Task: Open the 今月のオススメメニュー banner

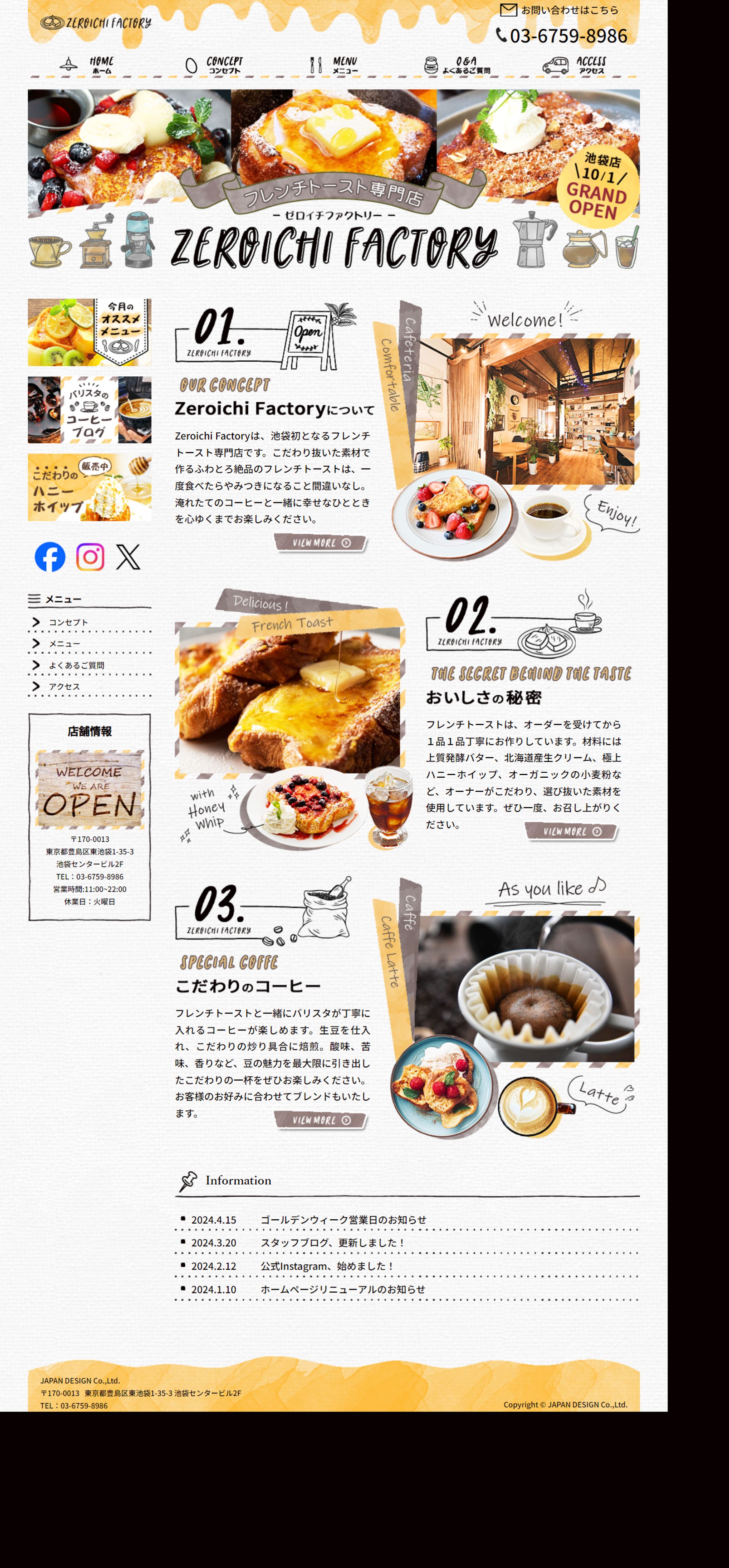Action: 89,332
